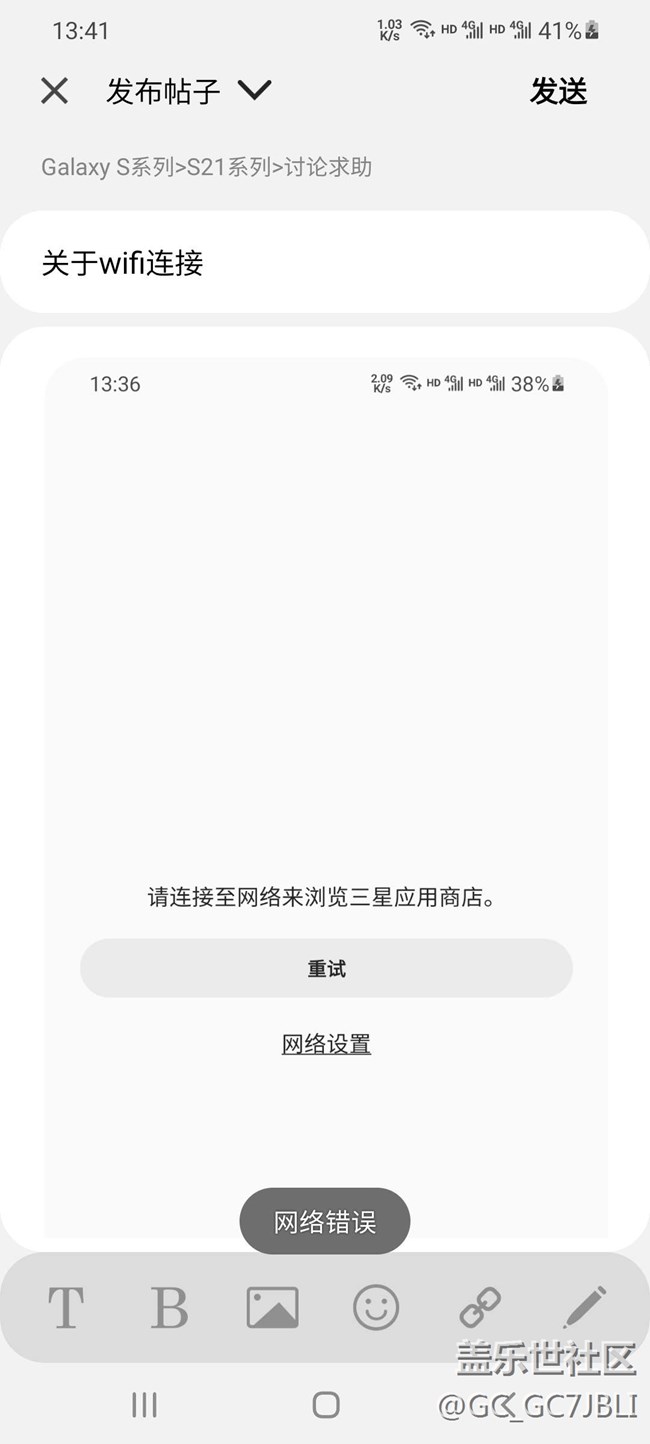Insert a picture into the post

click(272, 1307)
